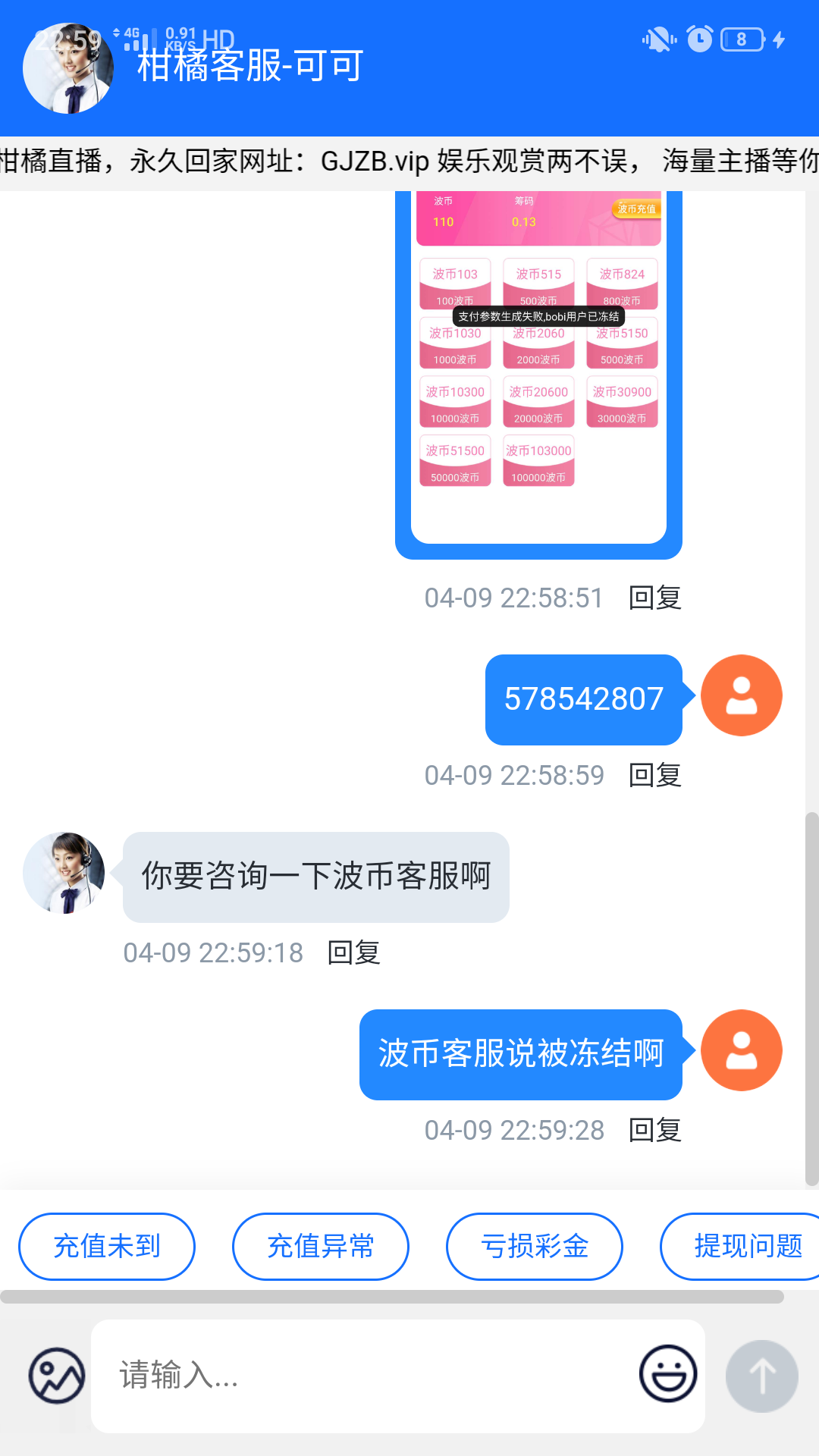Reply to the message sent at 22:58:51
Screen dimensions: 819x1456
point(655,598)
